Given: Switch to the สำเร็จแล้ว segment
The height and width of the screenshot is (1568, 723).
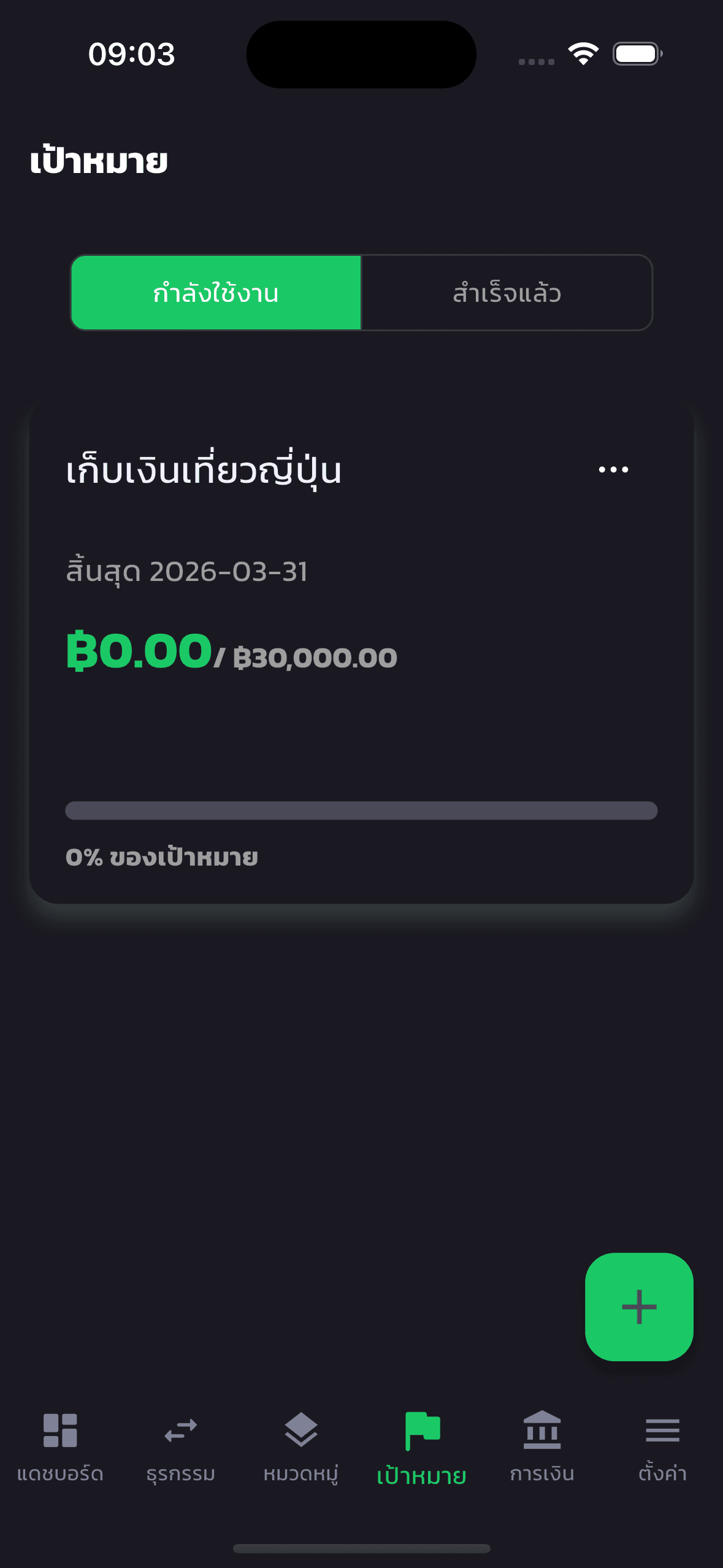Looking at the screenshot, I should (507, 293).
